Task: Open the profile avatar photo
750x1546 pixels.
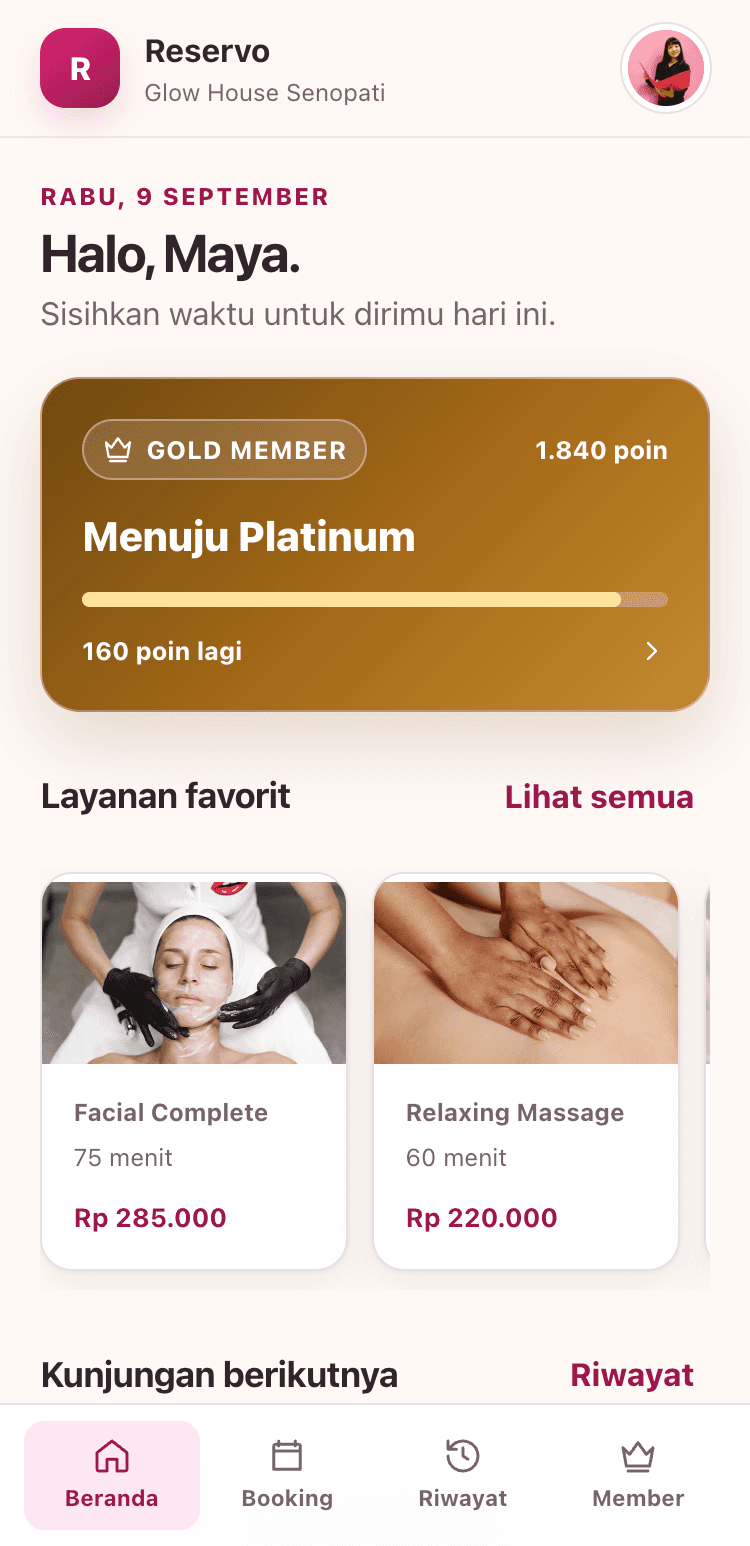Action: pos(666,68)
